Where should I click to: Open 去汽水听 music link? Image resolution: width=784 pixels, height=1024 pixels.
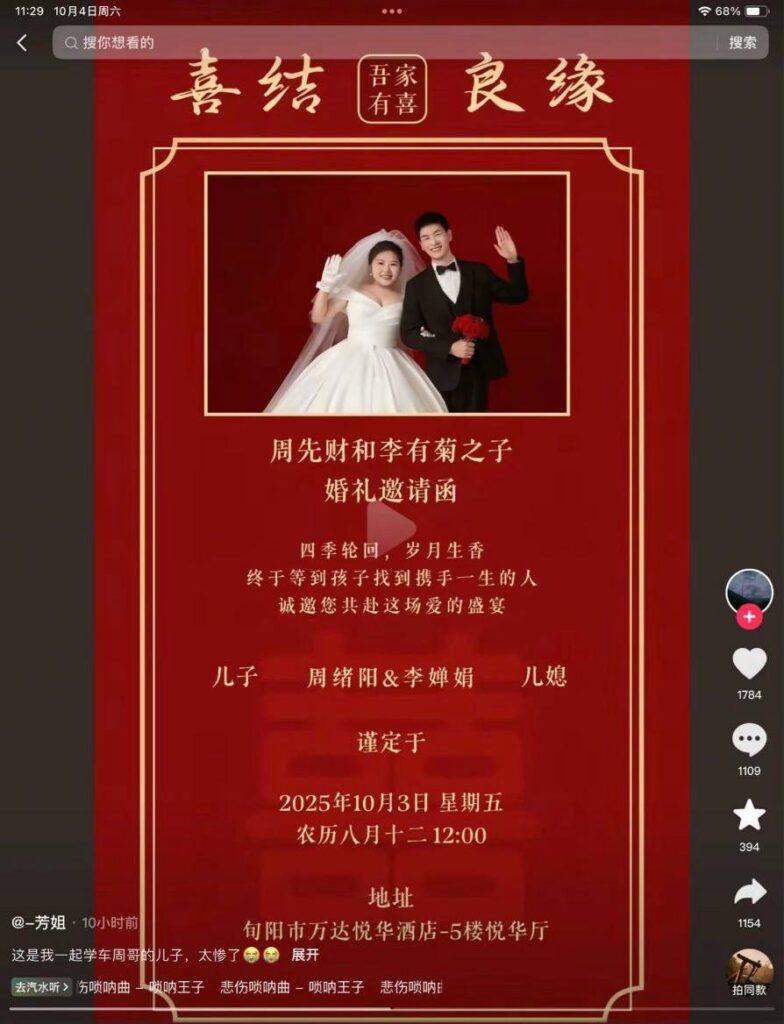(41, 987)
